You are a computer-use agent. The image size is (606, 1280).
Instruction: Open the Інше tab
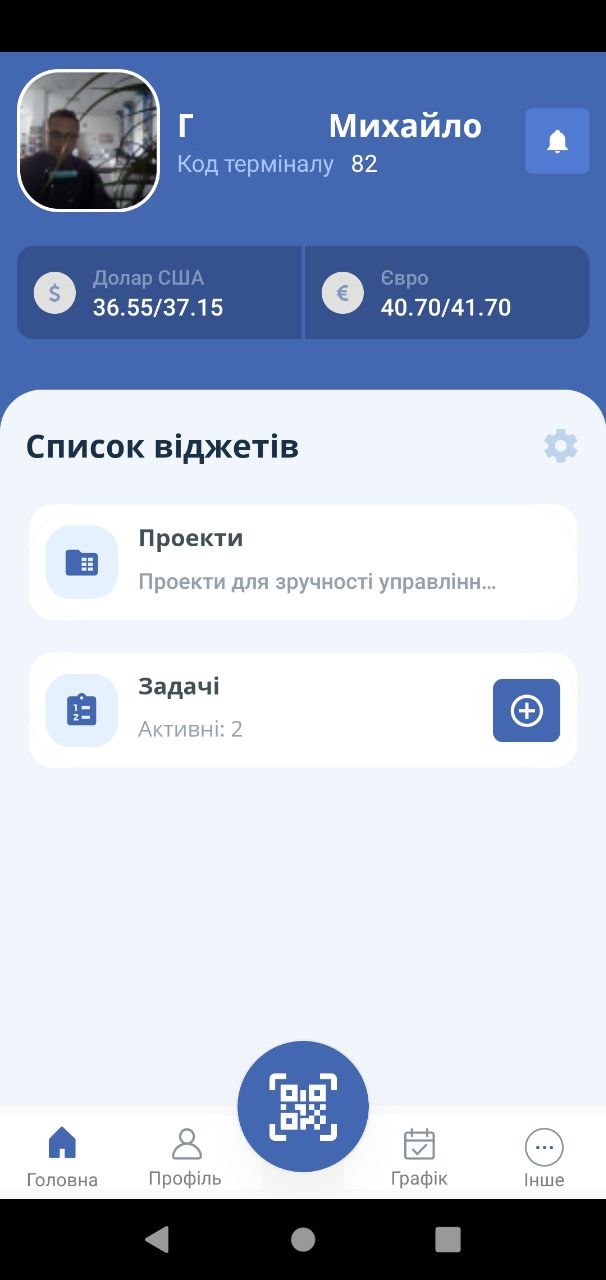tap(544, 1157)
